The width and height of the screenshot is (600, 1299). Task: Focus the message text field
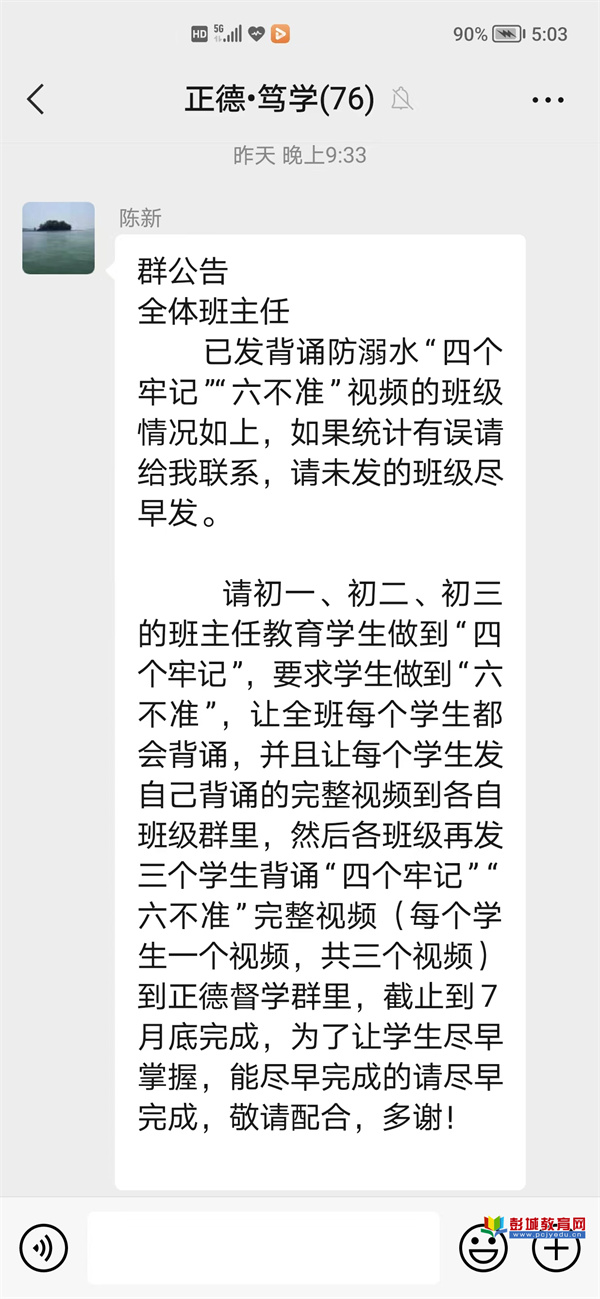(x=263, y=1247)
